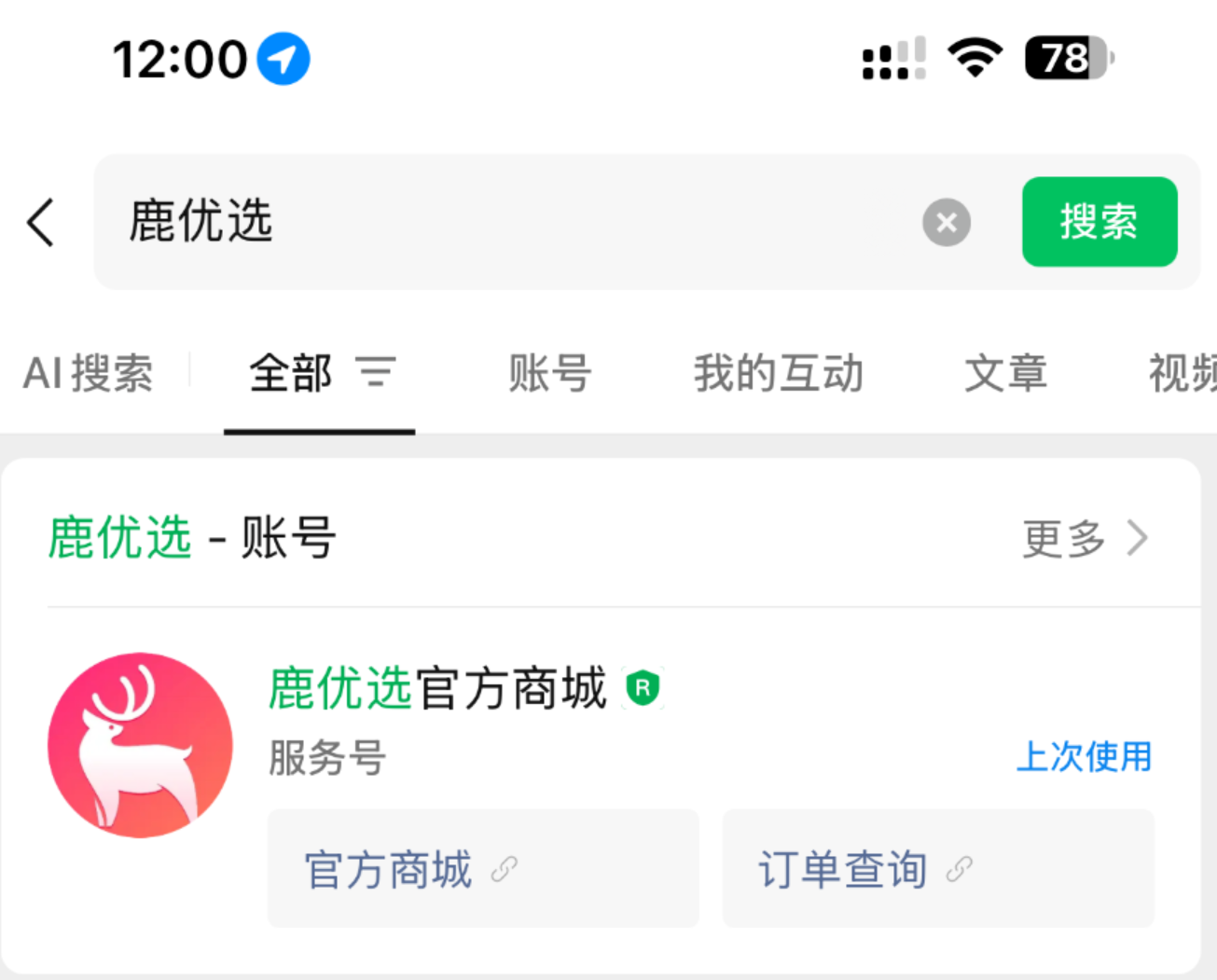Open the filter icon beside 全部

tap(376, 373)
